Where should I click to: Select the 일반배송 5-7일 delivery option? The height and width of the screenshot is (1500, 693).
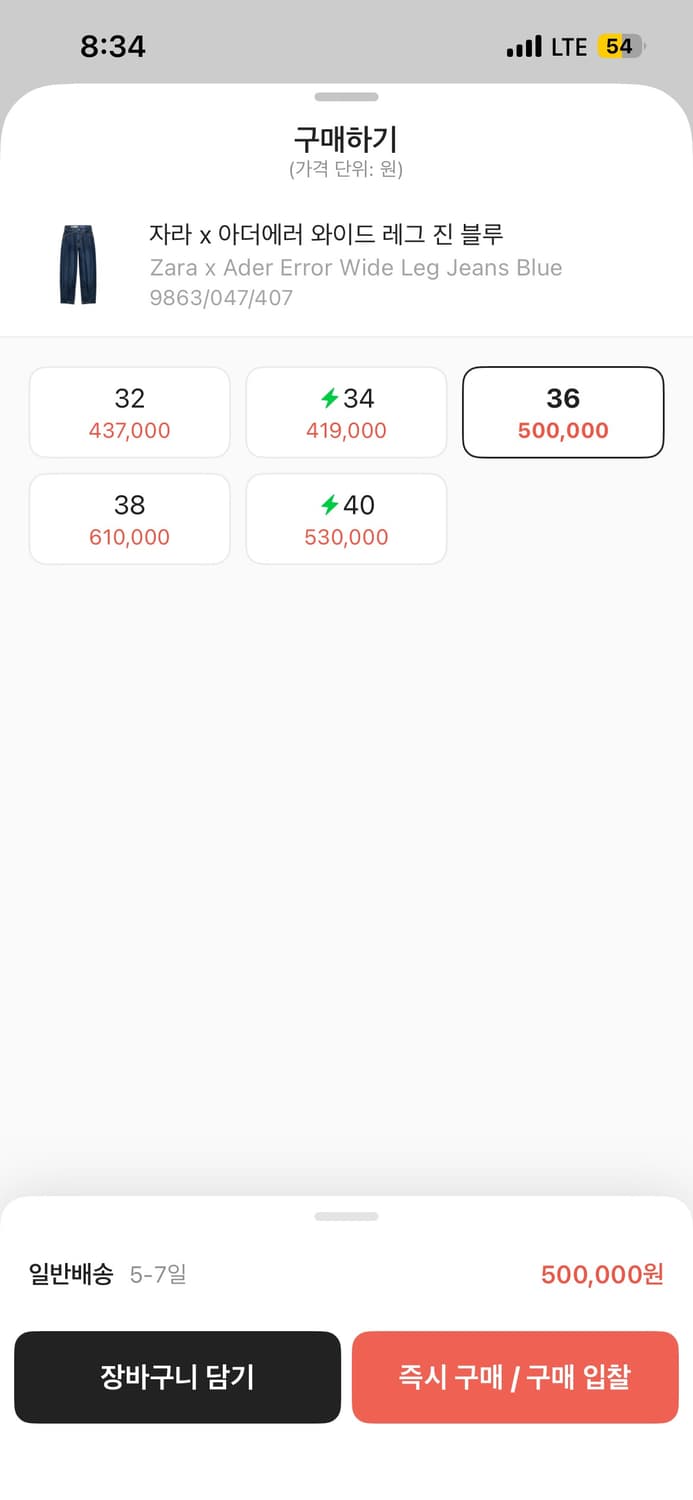[108, 1275]
